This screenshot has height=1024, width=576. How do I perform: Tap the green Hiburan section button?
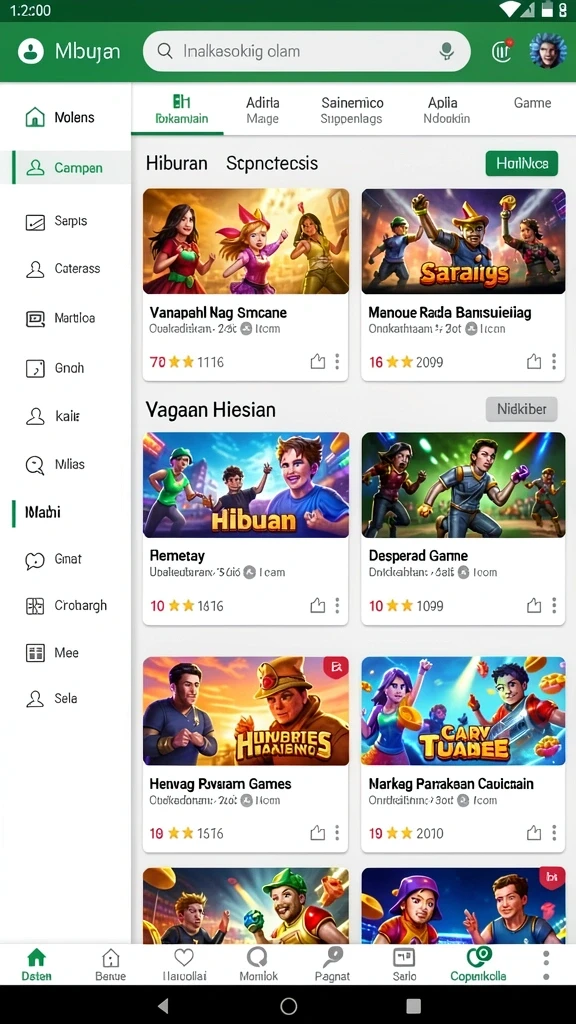tap(522, 163)
